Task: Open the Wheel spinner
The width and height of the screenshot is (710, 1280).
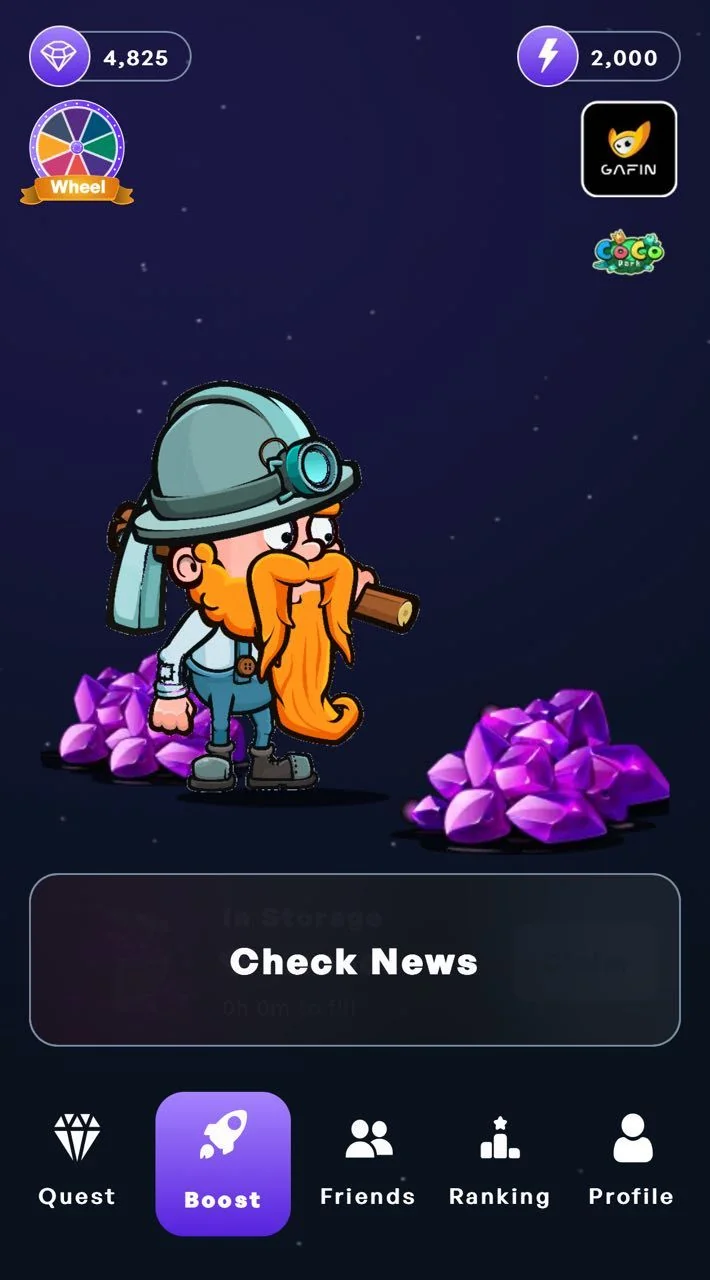Action: click(x=77, y=152)
